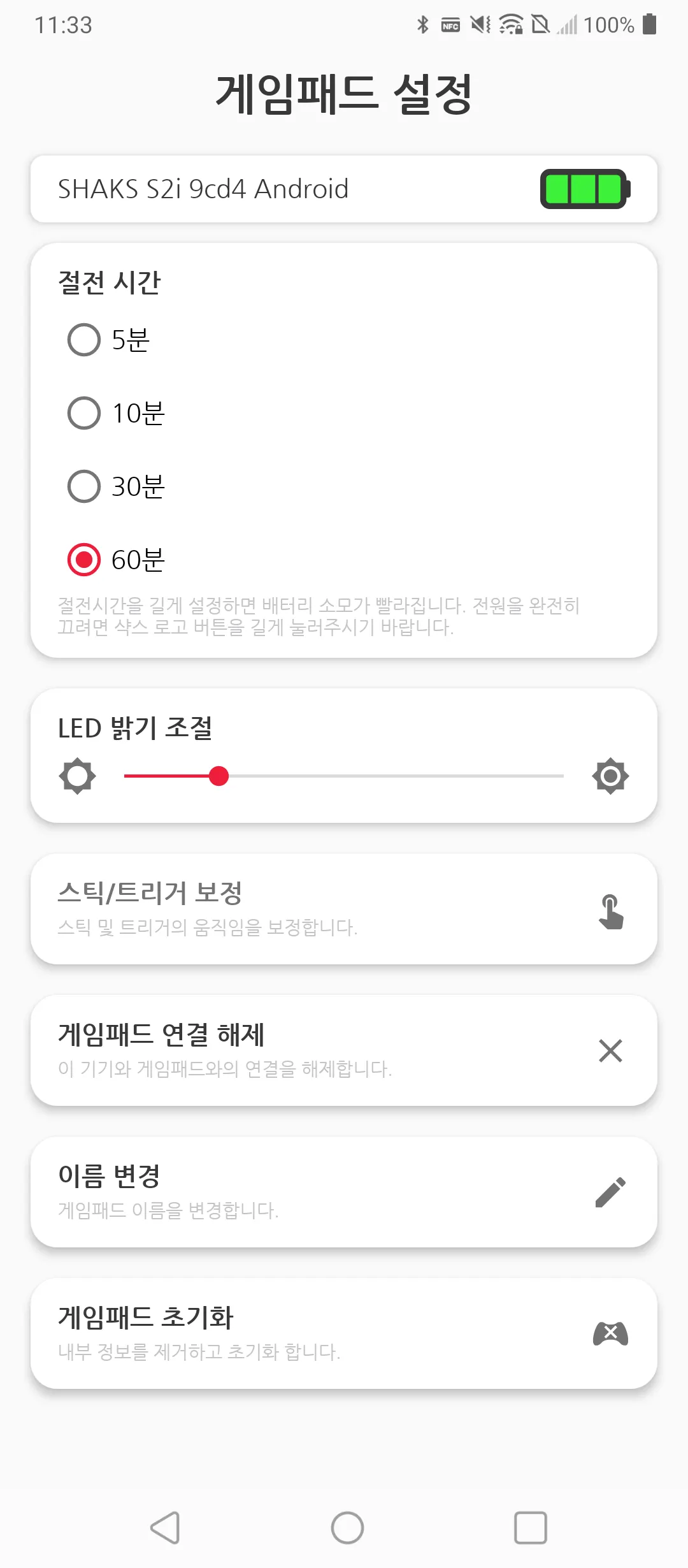The image size is (688, 1568).
Task: Return to the home screen
Action: pos(347,1527)
